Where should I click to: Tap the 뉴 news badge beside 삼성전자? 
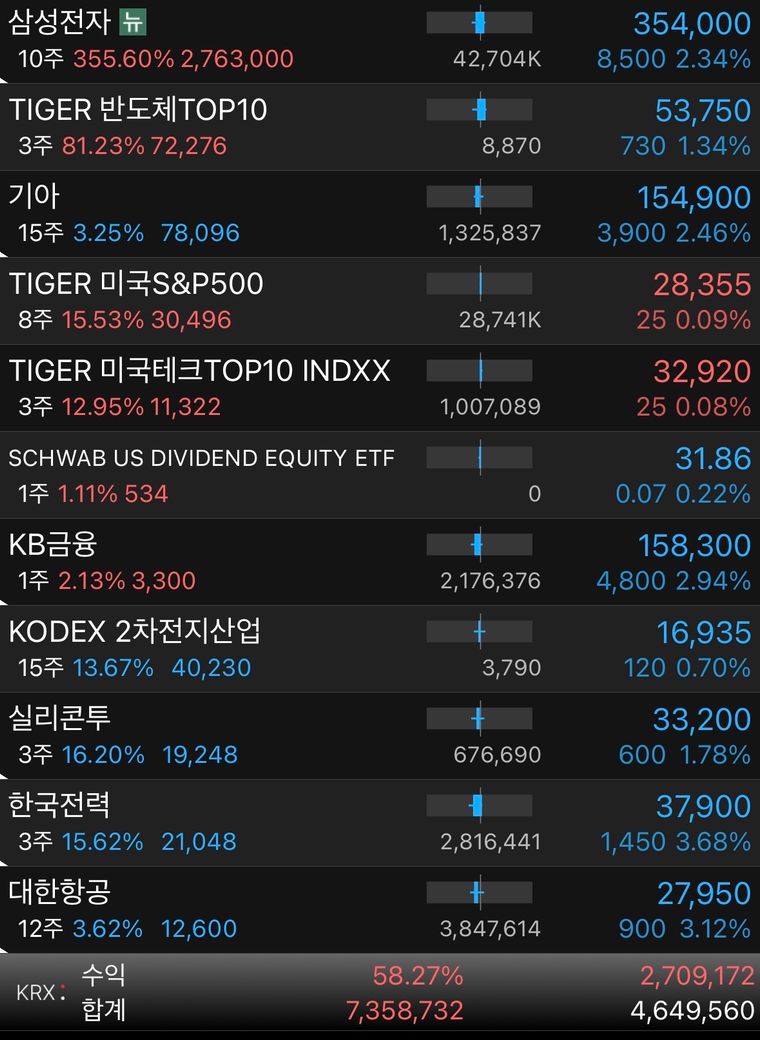133,23
